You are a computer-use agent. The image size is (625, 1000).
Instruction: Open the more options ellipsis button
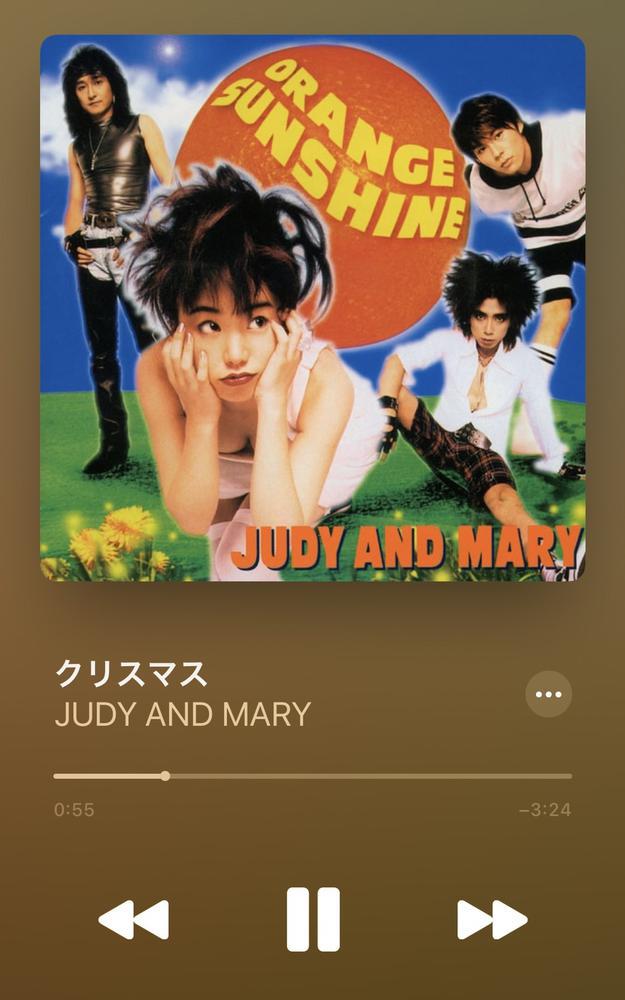tap(548, 694)
